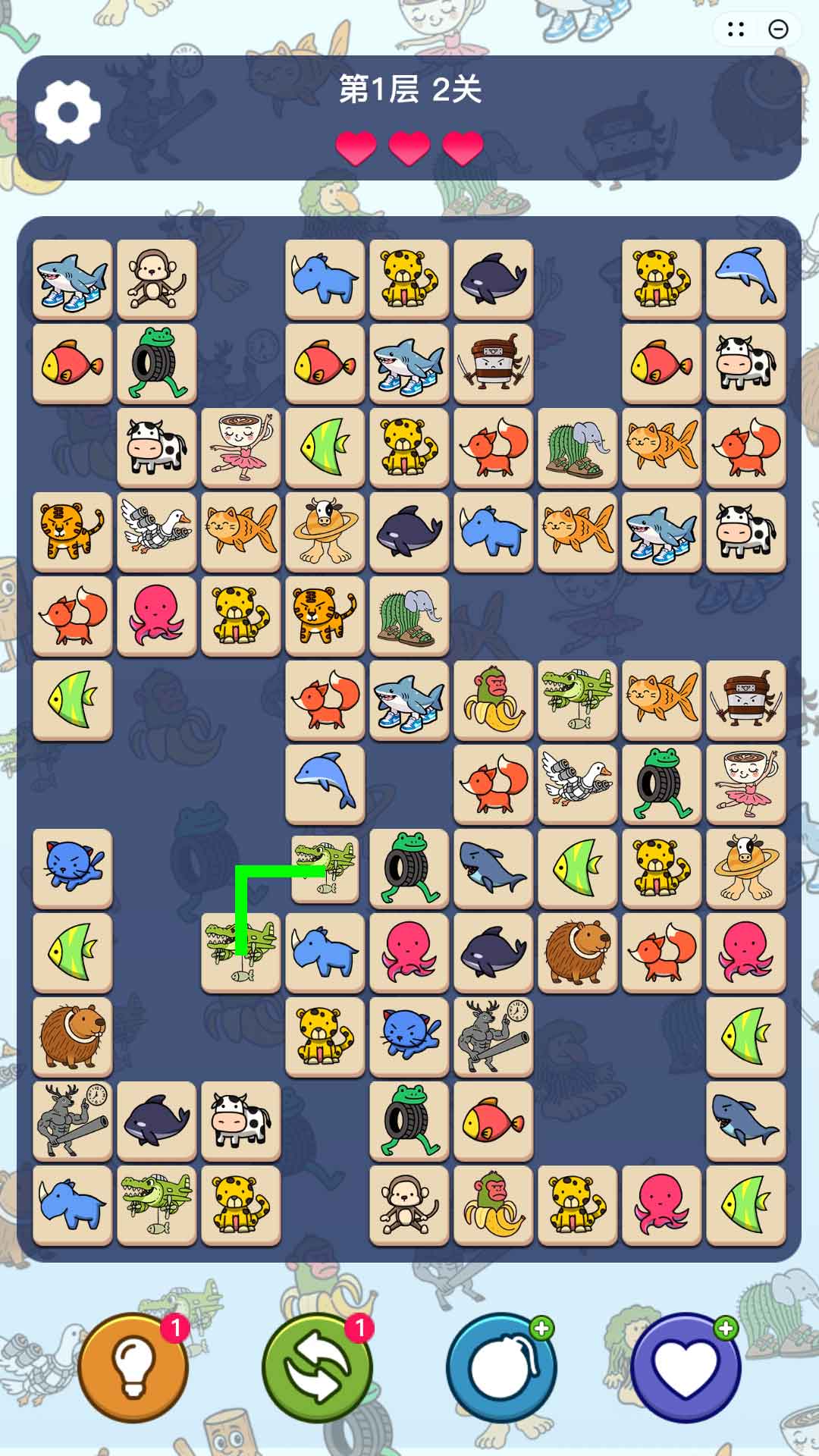Shuffle the tiles with the green refresh button

[x=317, y=1367]
